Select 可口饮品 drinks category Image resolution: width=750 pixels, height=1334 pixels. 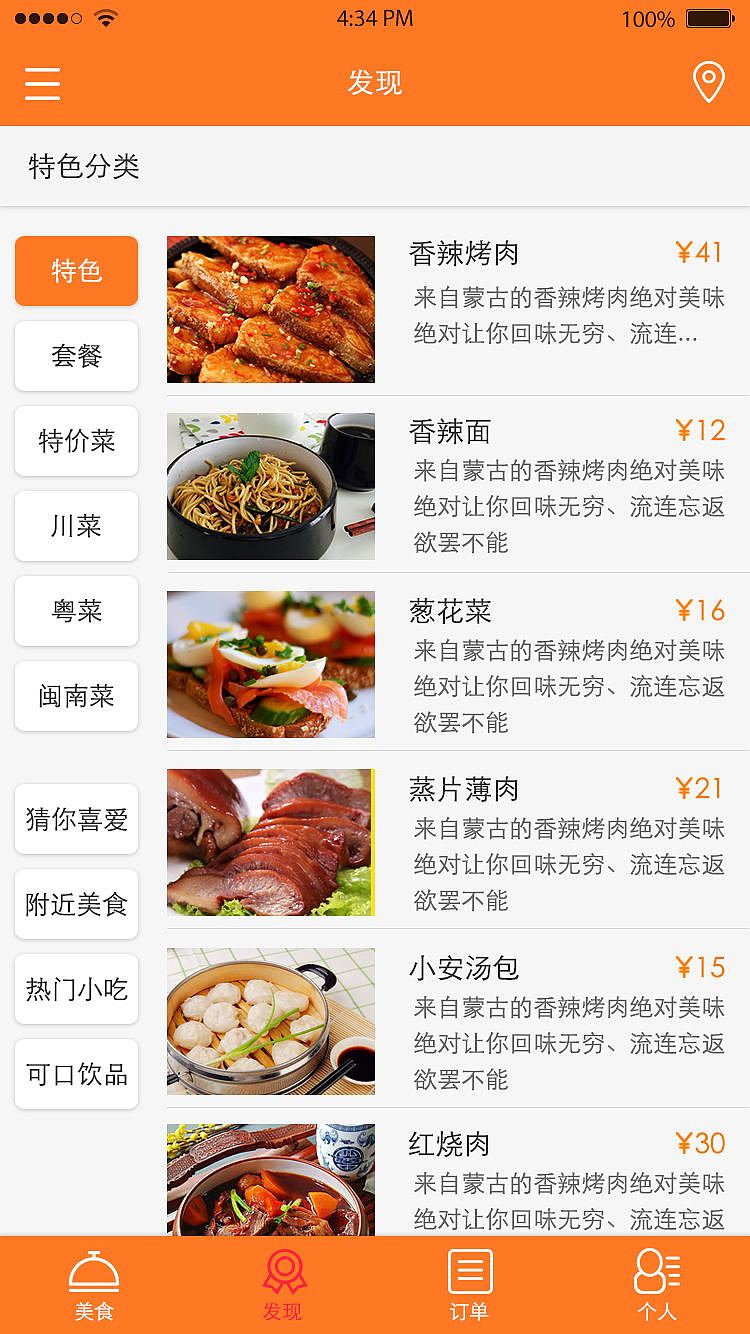point(76,1073)
